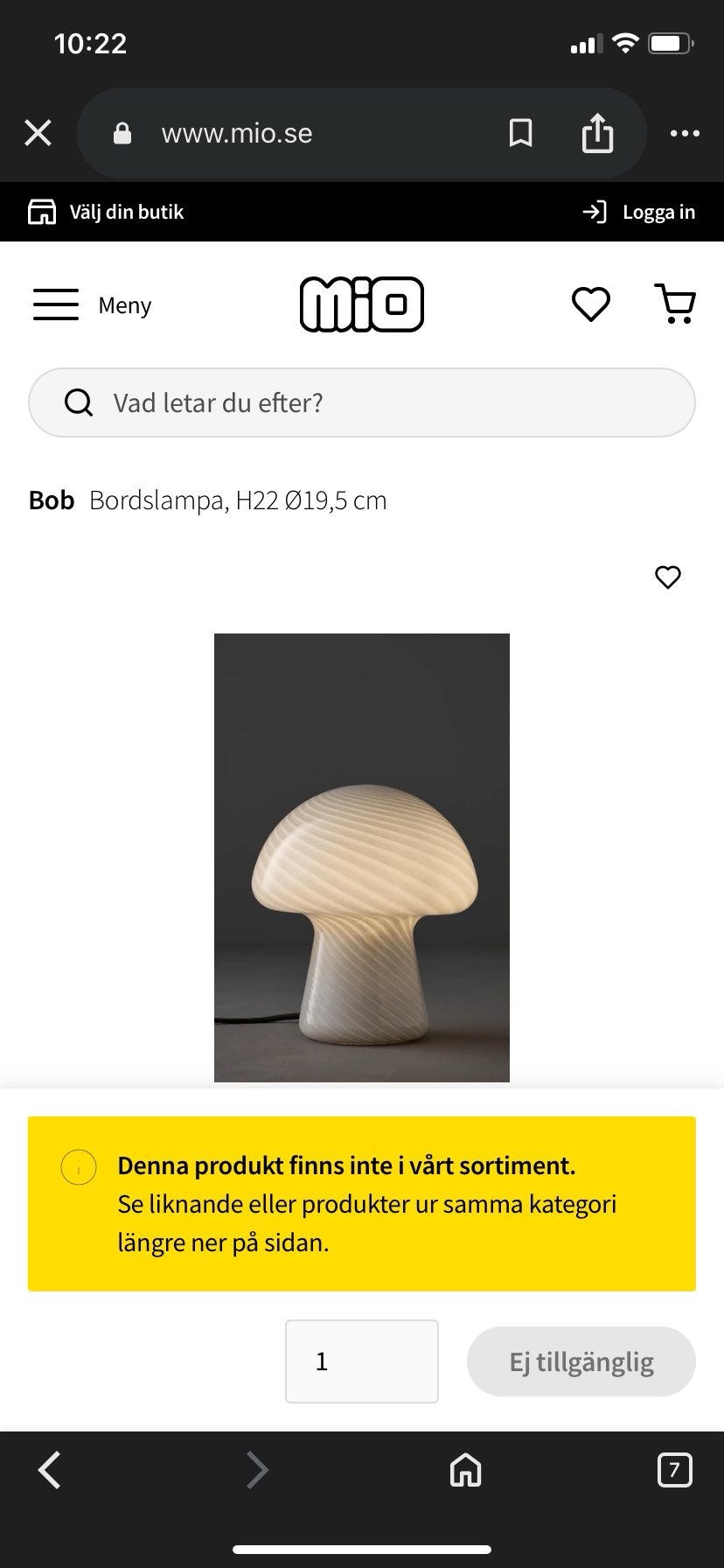This screenshot has width=724, height=1568.
Task: Go back to the previous page
Action: pyautogui.click(x=50, y=1470)
